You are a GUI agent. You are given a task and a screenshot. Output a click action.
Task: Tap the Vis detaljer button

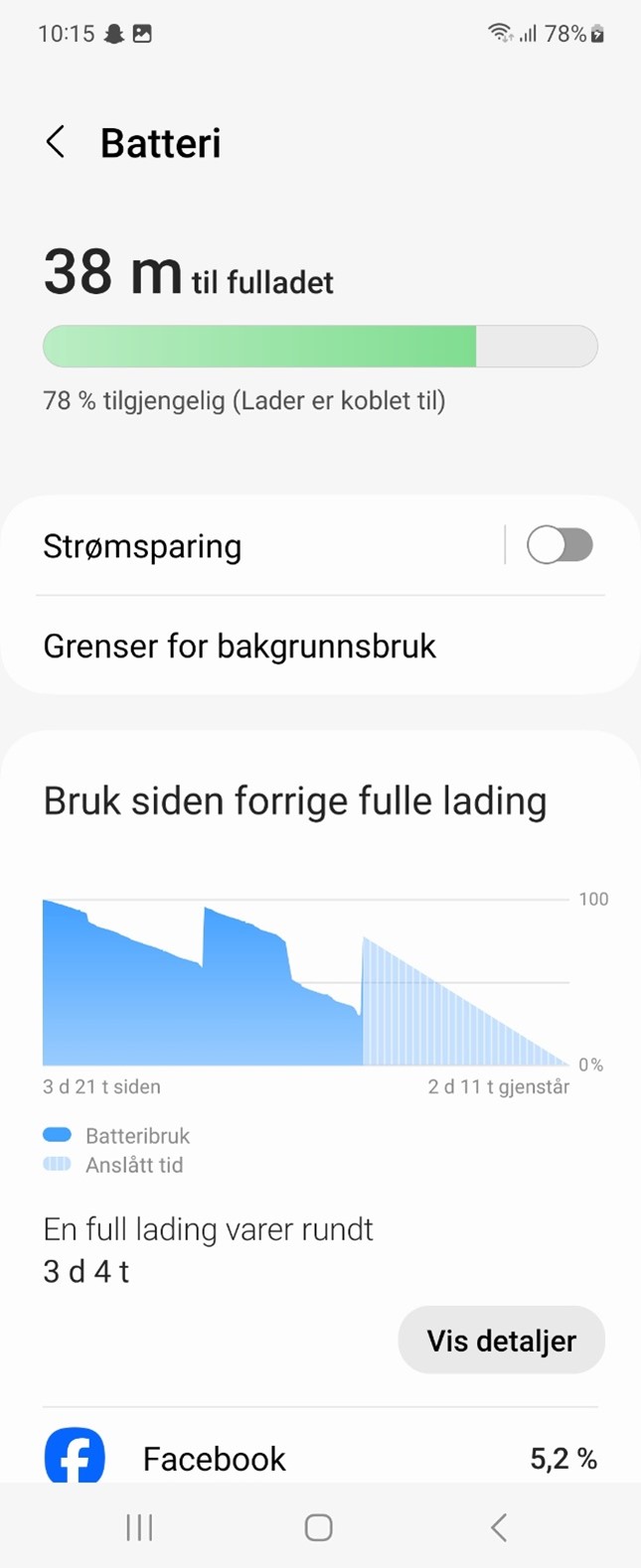(501, 1341)
